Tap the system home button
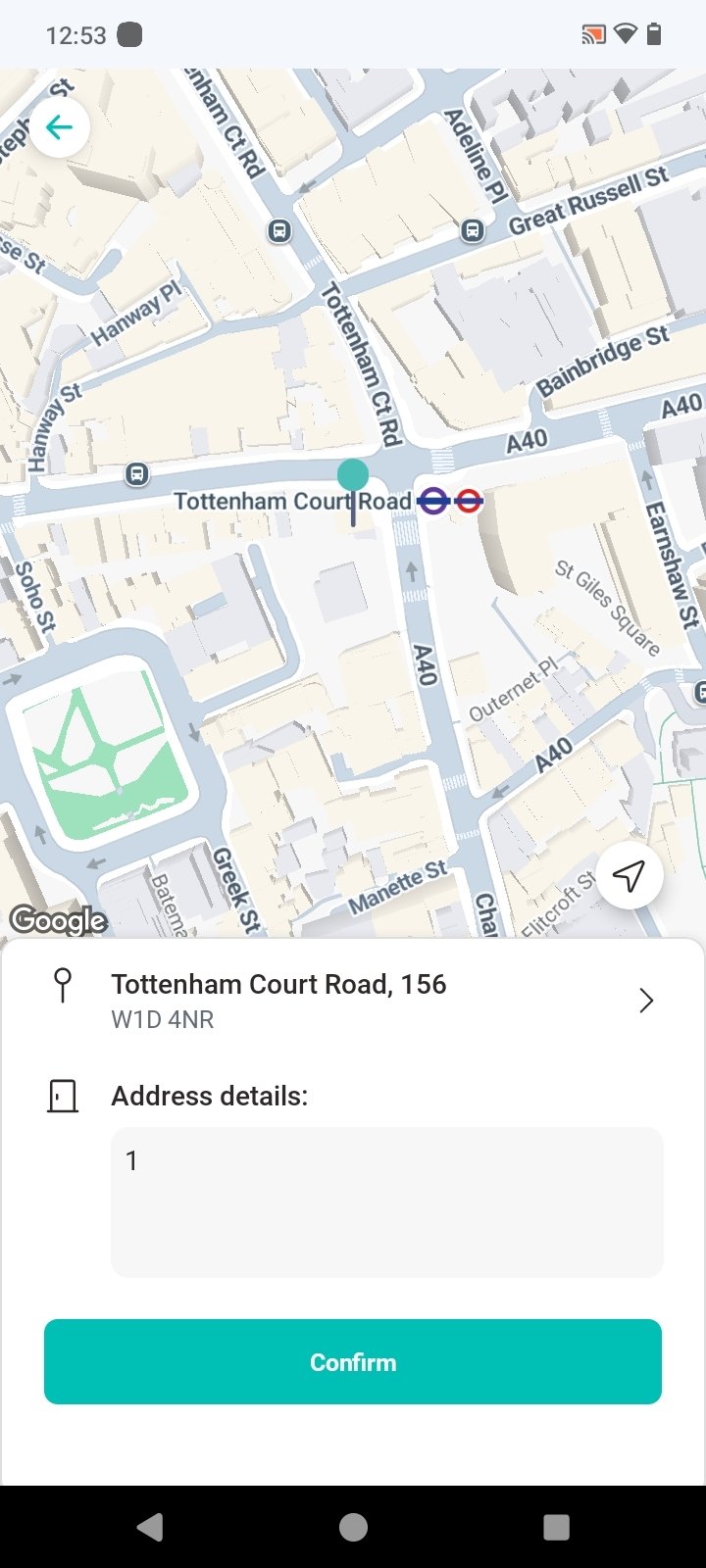The height and width of the screenshot is (1568, 706). (x=353, y=1527)
